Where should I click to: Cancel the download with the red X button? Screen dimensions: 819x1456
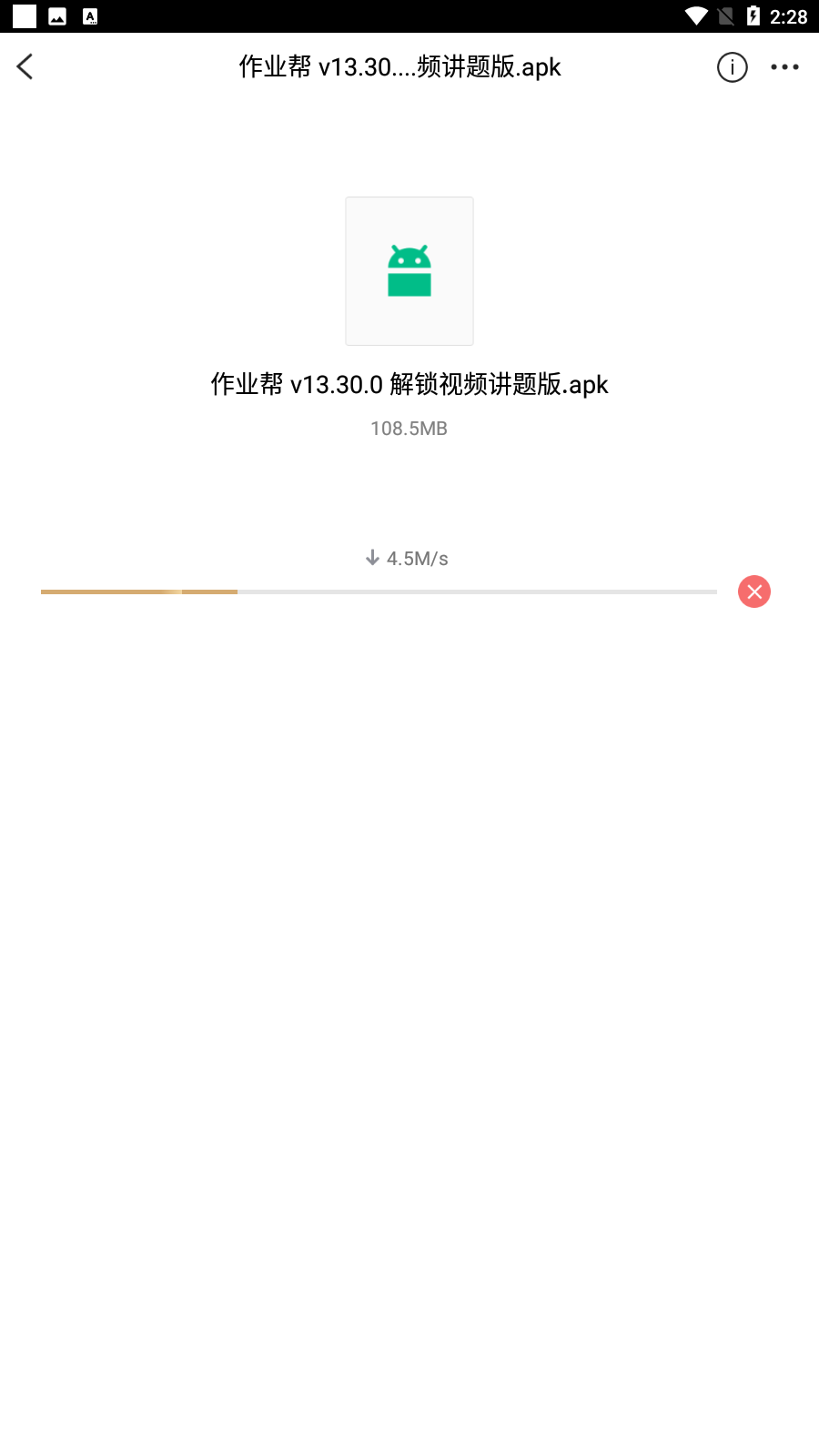753,591
